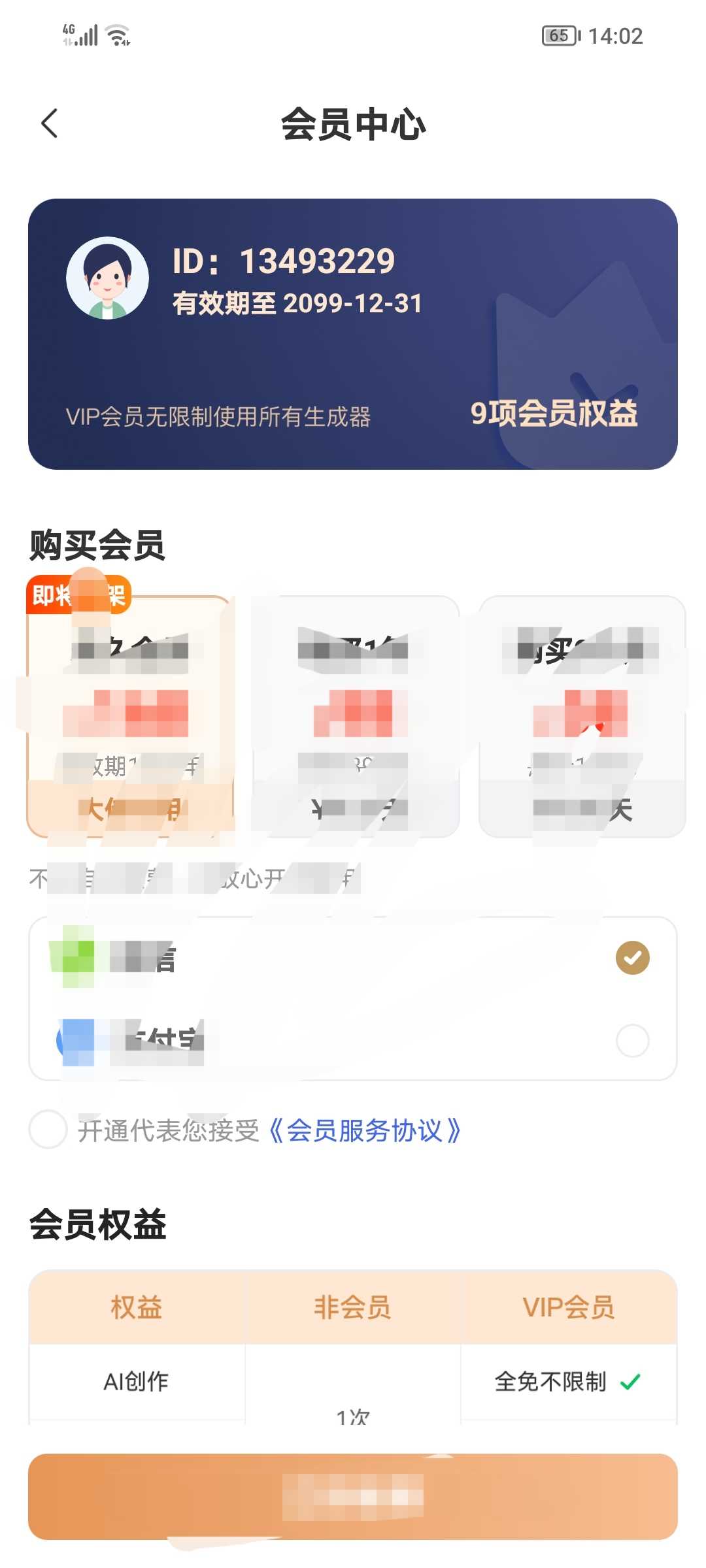
Task: Select the 支付宝 payment method
Action: pyautogui.click(x=353, y=1039)
